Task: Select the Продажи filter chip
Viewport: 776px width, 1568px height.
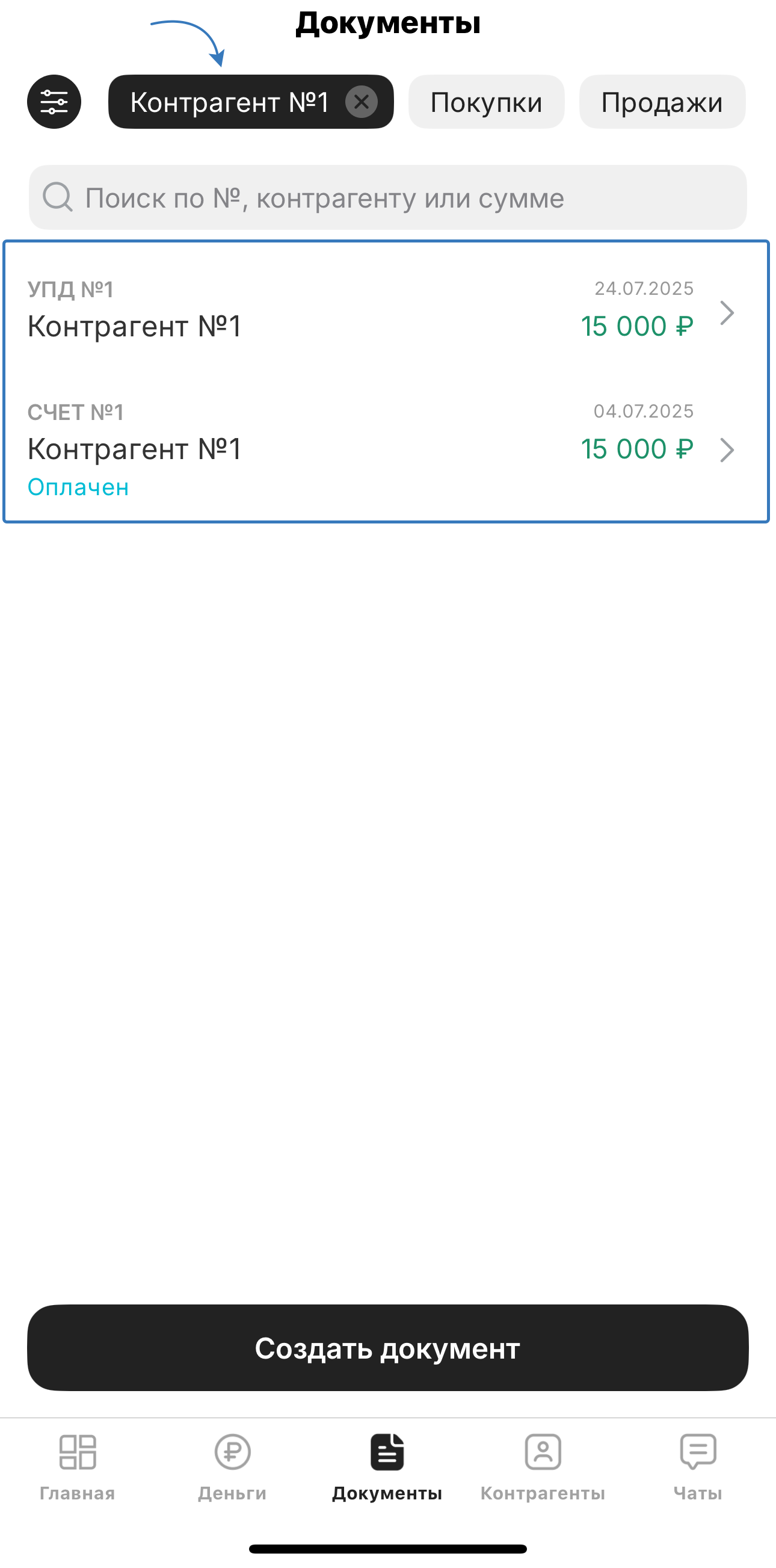Action: (x=662, y=102)
